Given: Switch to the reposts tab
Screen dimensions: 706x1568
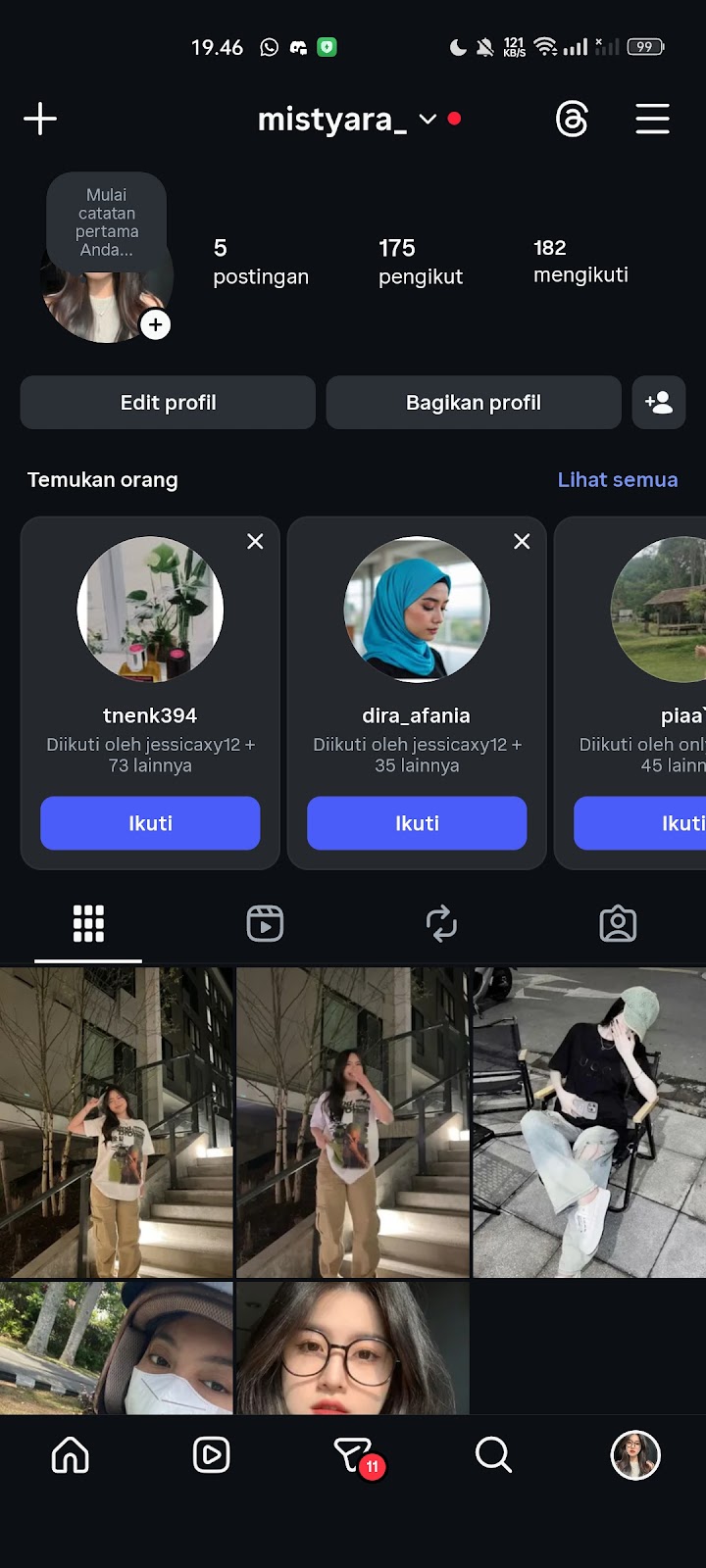Looking at the screenshot, I should pyautogui.click(x=441, y=924).
